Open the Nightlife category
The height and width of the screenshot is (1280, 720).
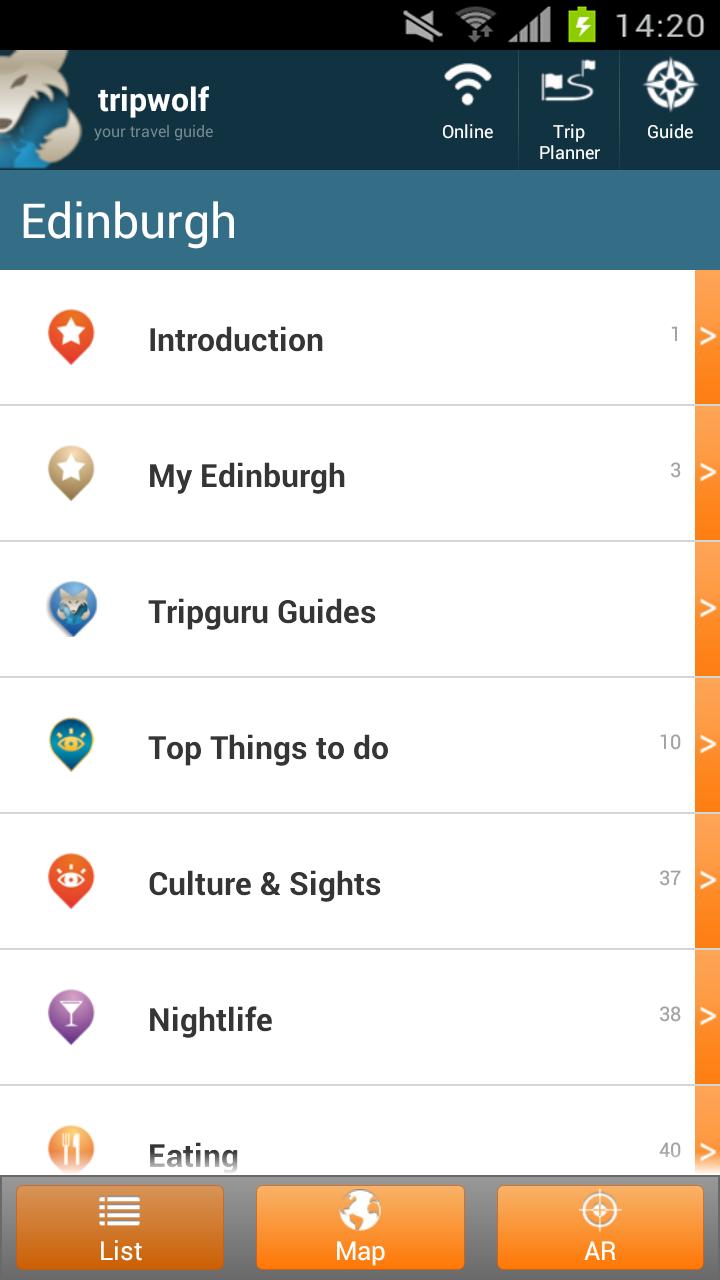coord(360,1018)
